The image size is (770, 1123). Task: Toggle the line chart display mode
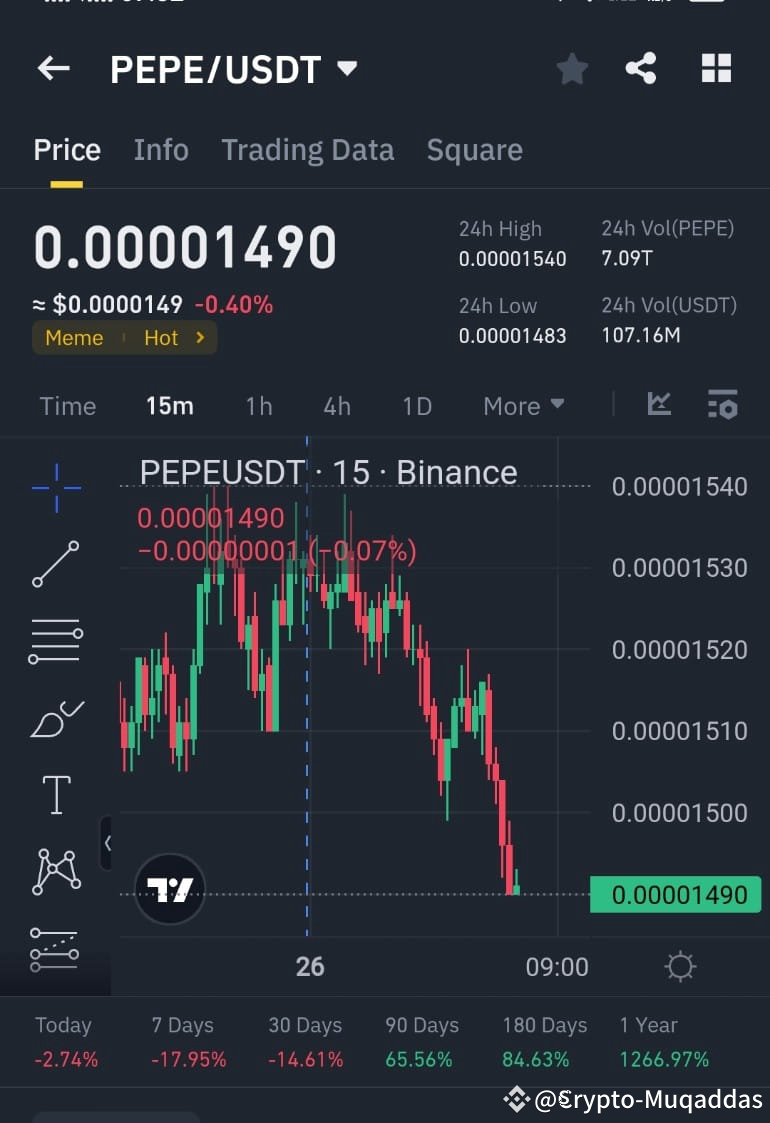coord(659,405)
